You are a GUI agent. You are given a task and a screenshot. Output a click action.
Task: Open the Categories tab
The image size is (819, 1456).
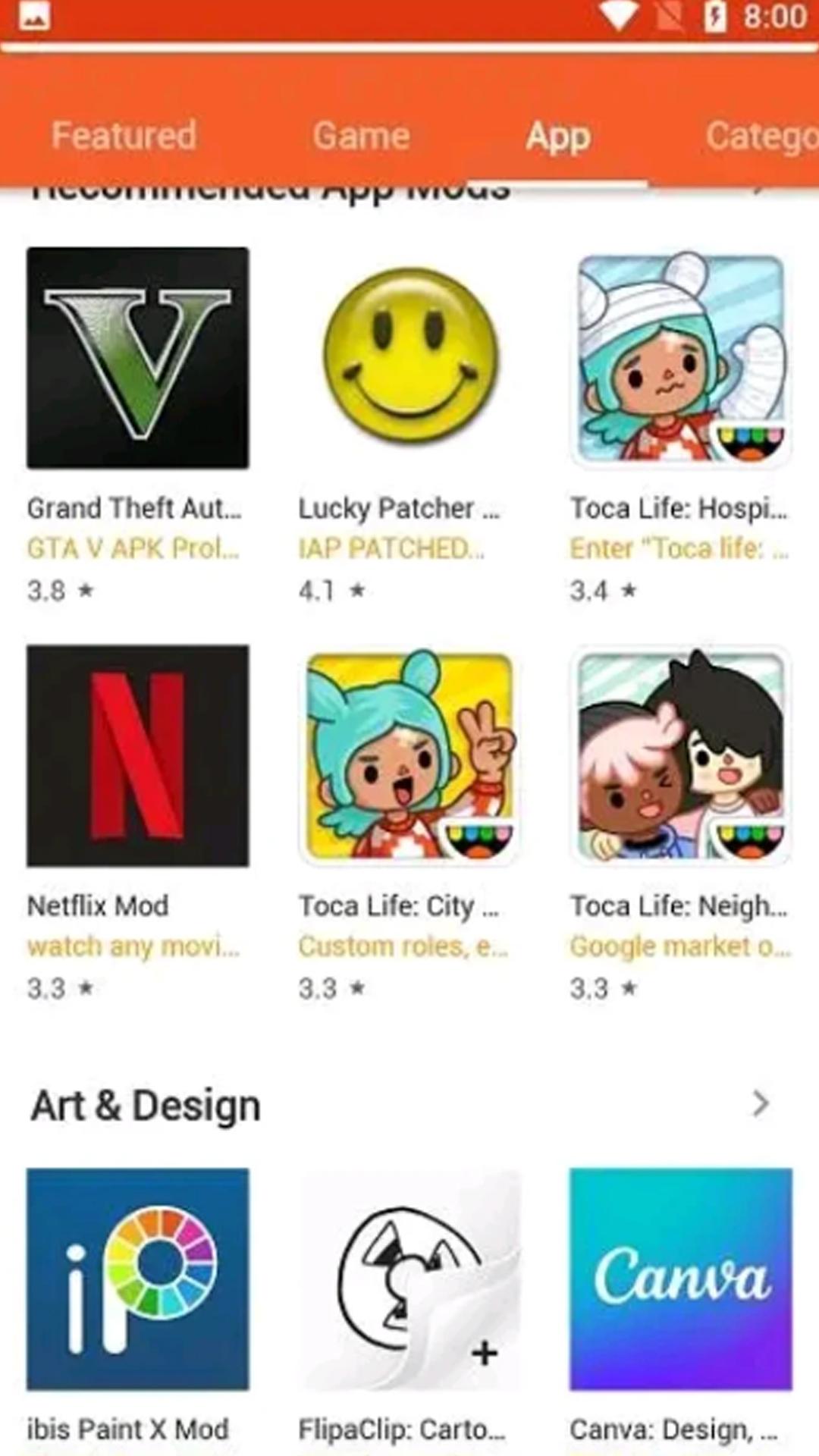(x=761, y=136)
